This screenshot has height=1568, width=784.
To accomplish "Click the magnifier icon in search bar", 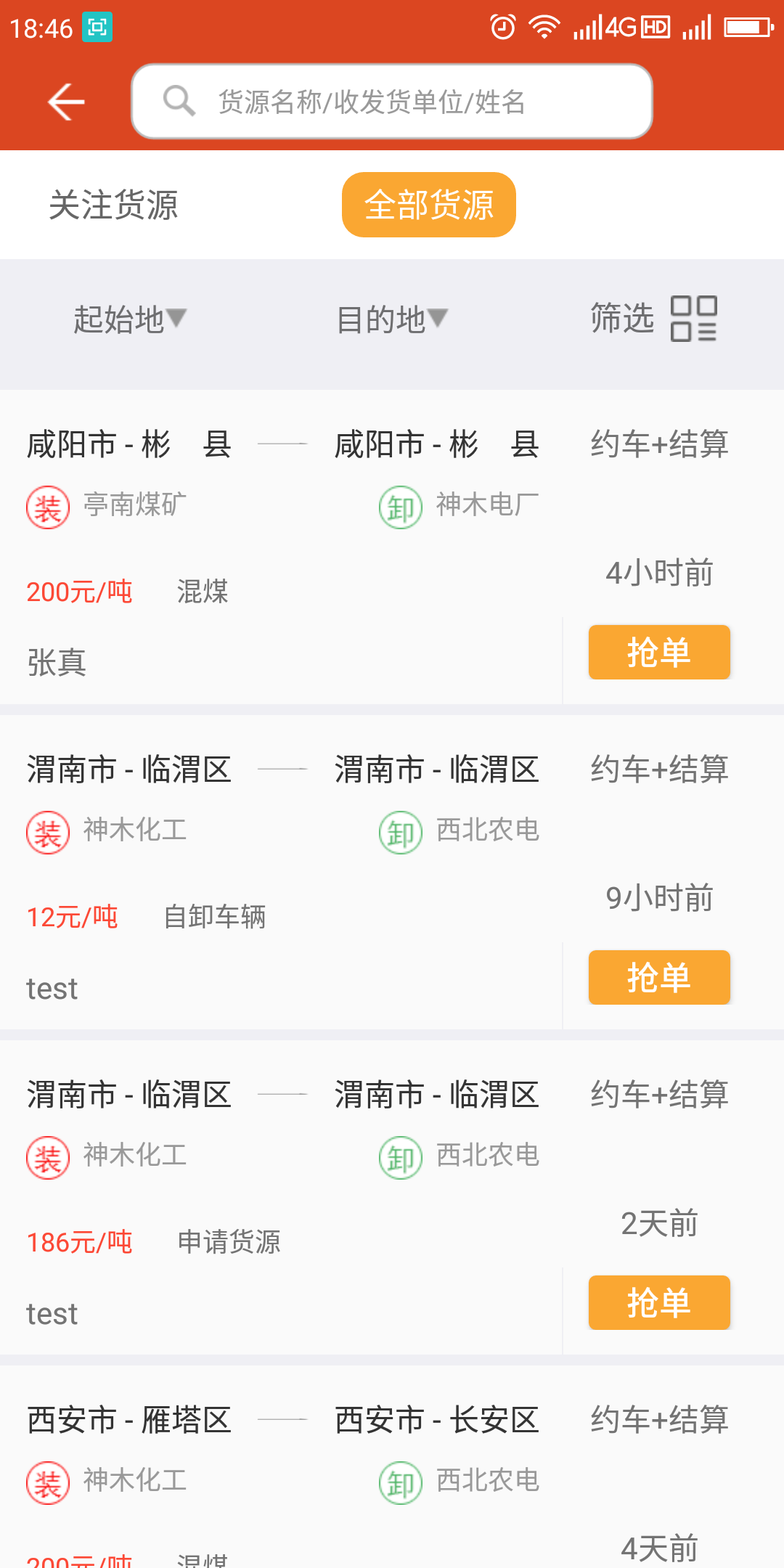I will pyautogui.click(x=179, y=102).
